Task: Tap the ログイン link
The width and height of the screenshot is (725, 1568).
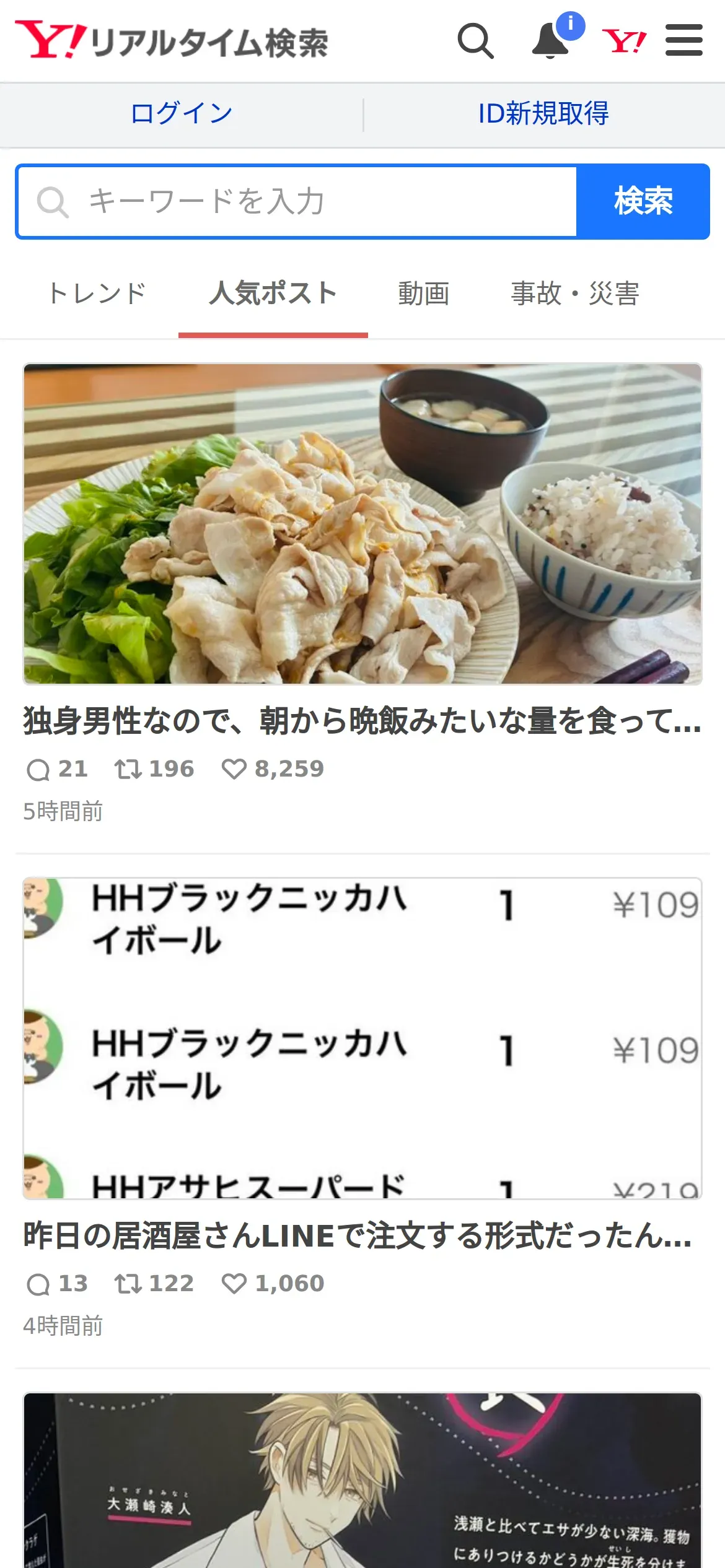Action: (181, 114)
